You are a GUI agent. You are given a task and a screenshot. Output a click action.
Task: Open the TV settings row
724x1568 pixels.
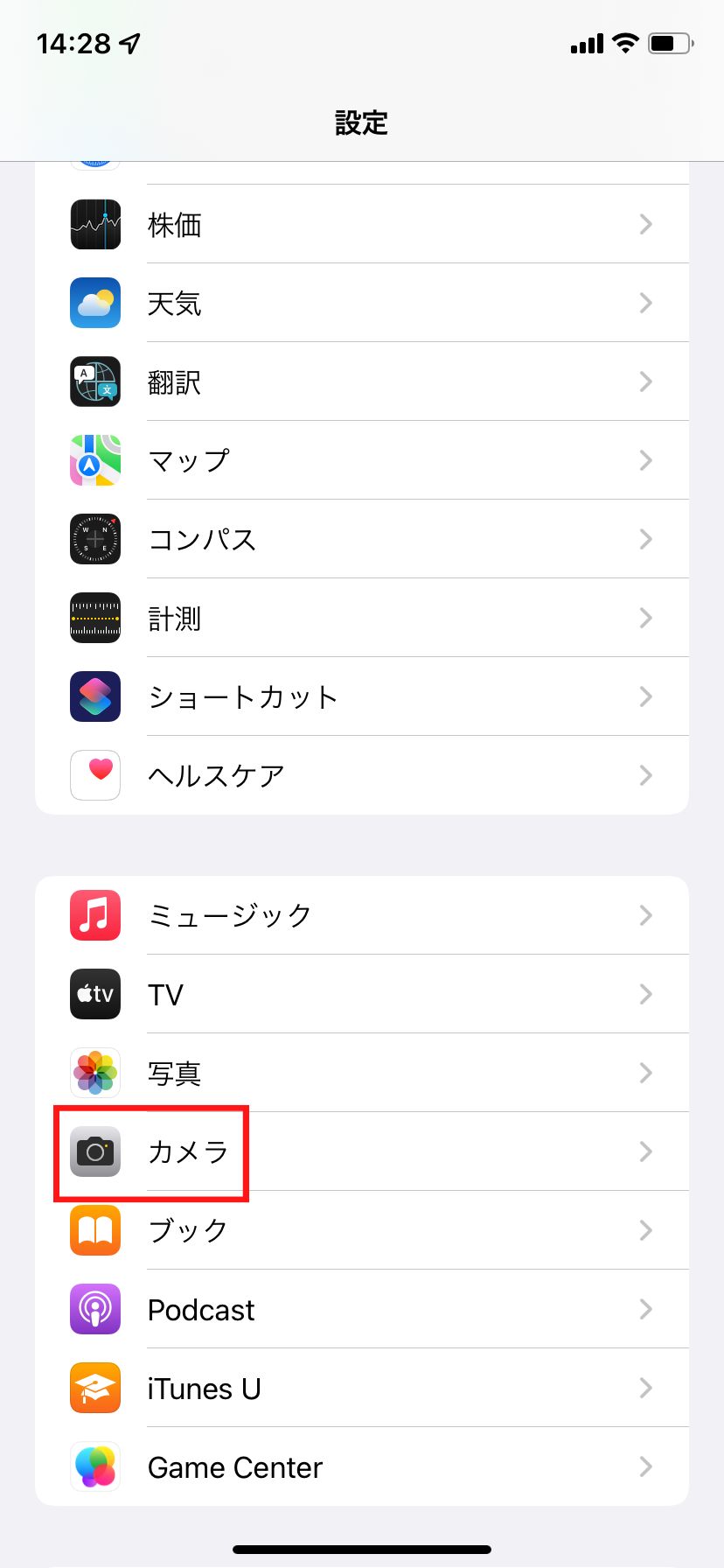coord(362,994)
